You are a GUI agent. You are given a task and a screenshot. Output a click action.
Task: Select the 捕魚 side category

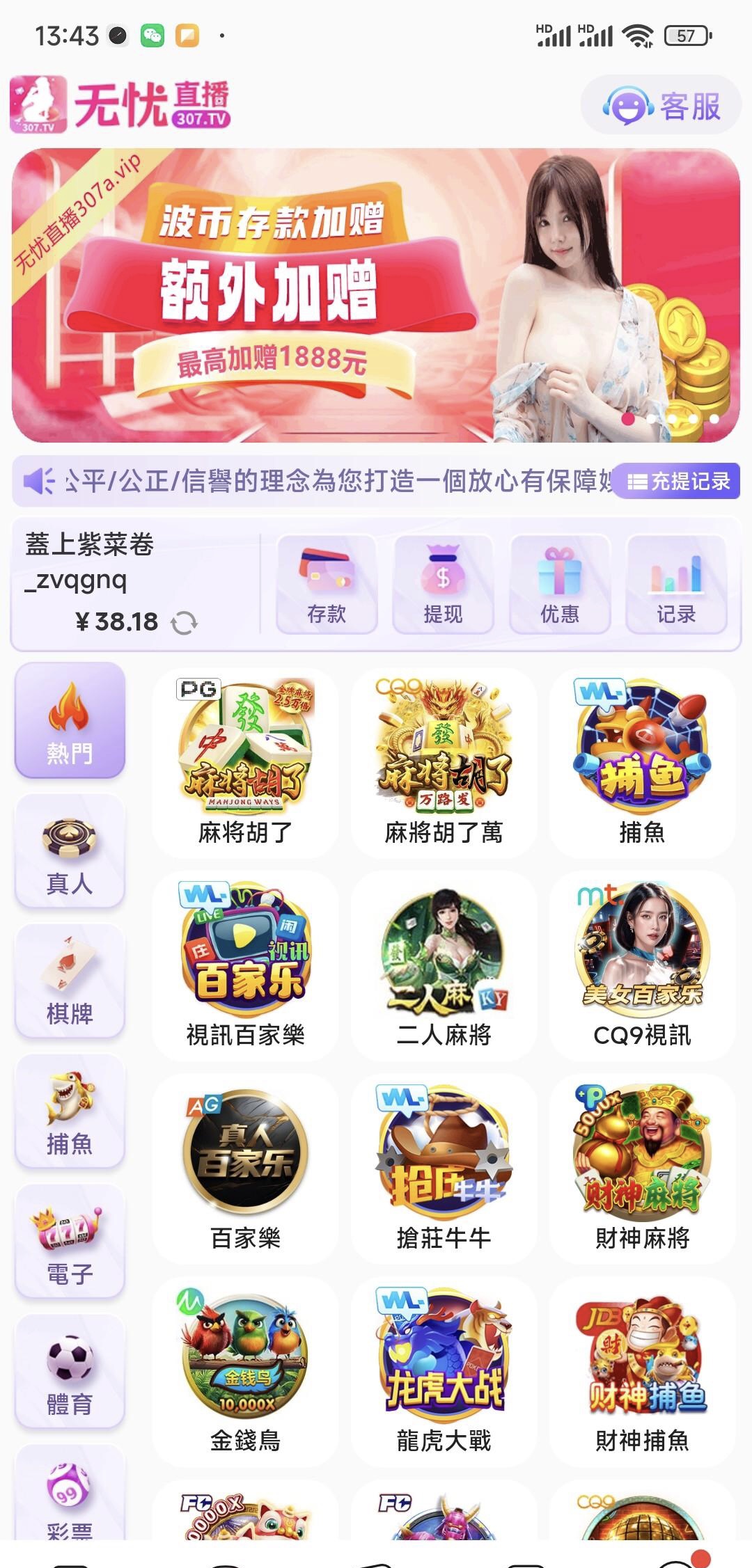70,1112
